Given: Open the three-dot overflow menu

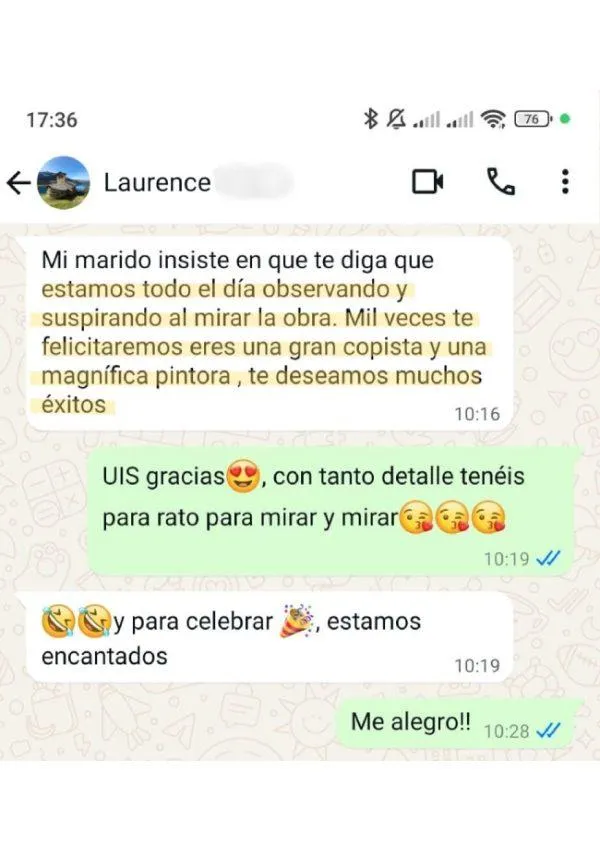Looking at the screenshot, I should (565, 181).
